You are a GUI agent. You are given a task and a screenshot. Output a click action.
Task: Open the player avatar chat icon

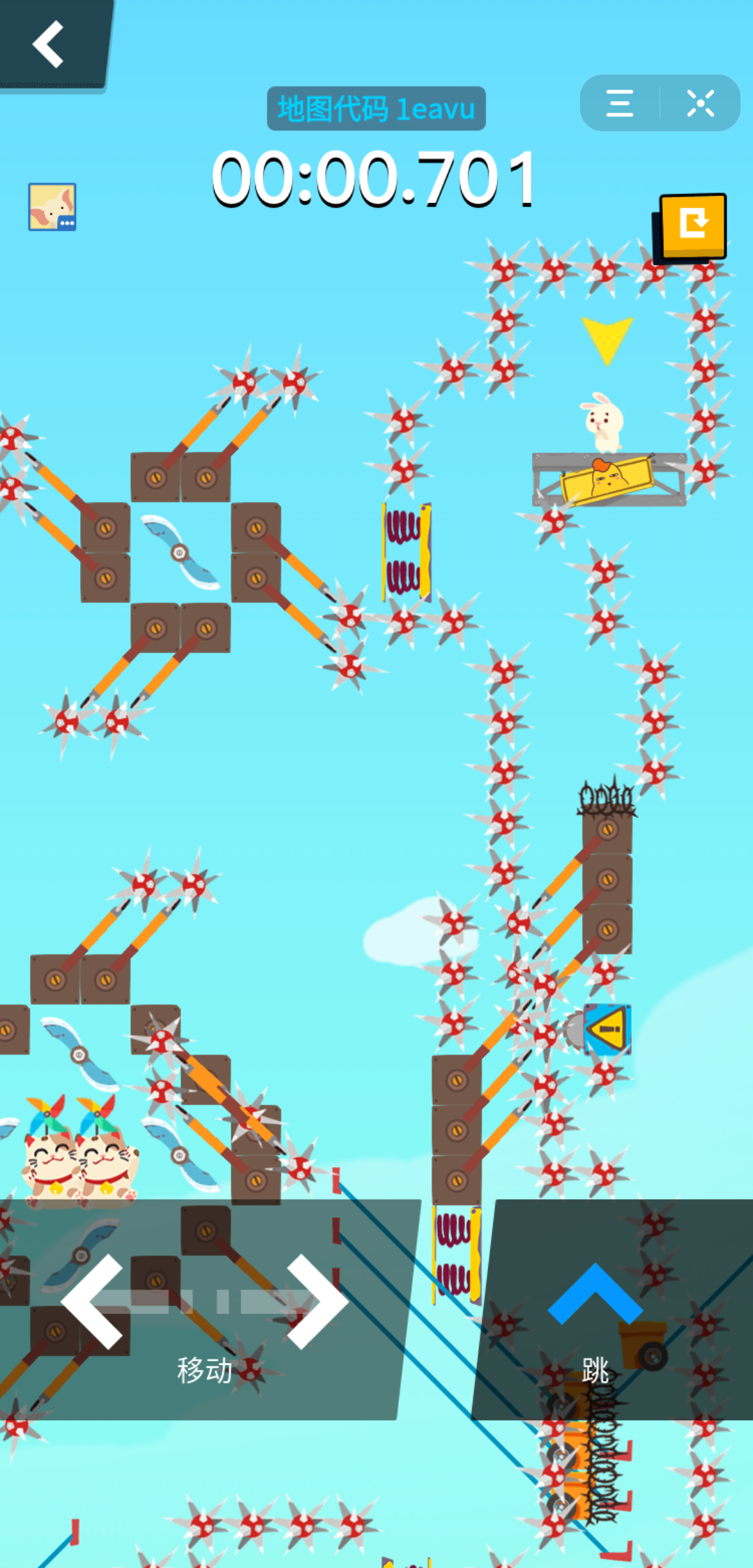[x=52, y=207]
